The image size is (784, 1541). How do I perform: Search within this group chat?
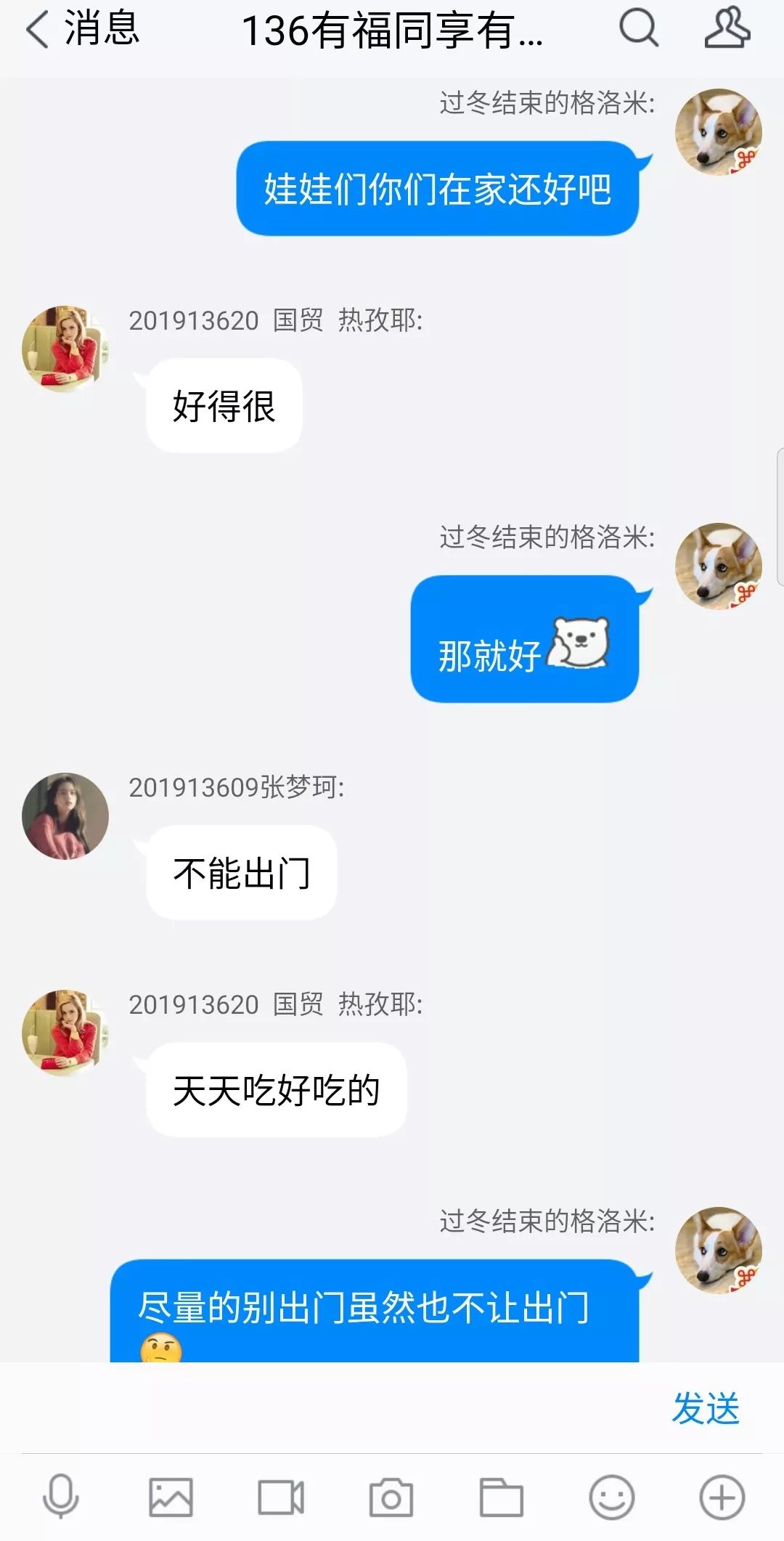(x=639, y=28)
